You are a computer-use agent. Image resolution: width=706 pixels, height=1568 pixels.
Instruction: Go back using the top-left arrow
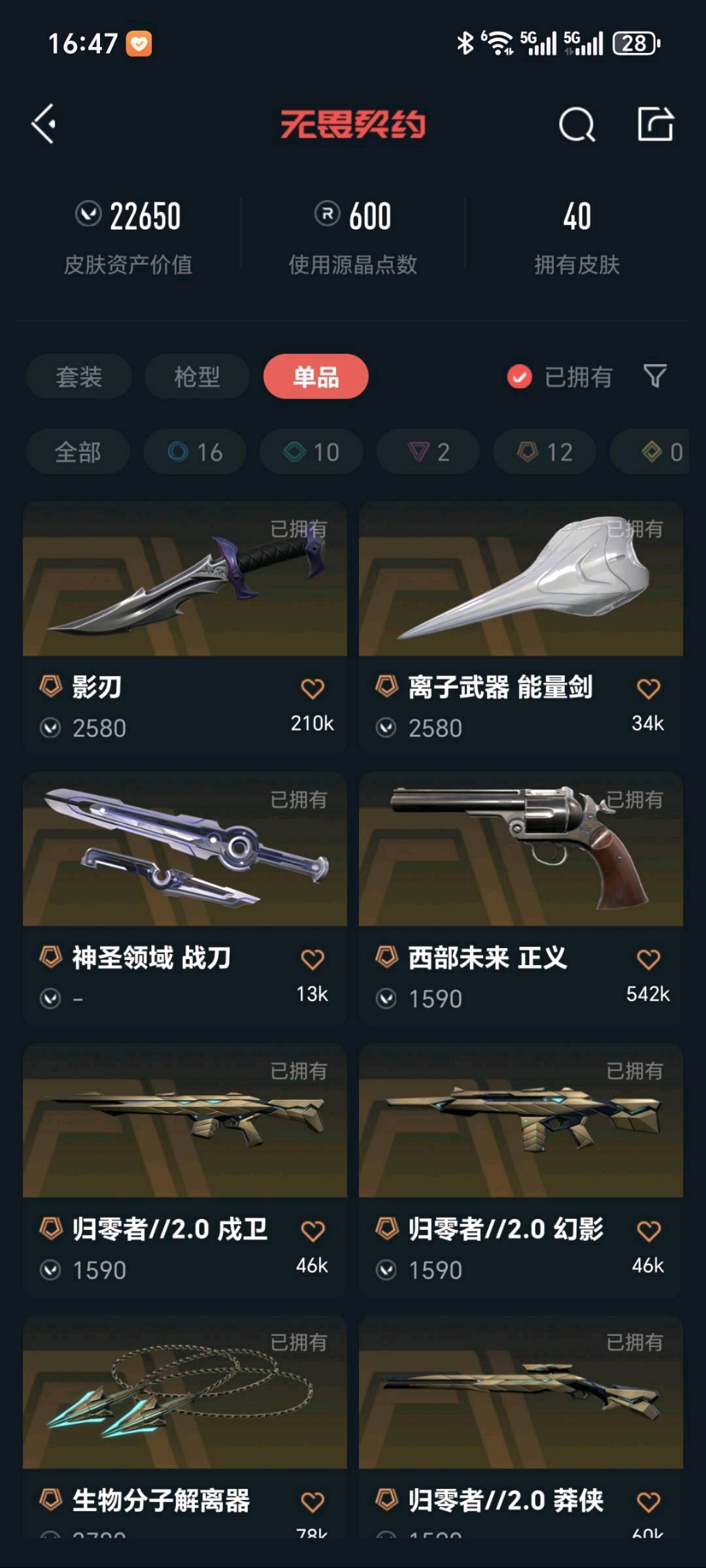click(x=44, y=124)
